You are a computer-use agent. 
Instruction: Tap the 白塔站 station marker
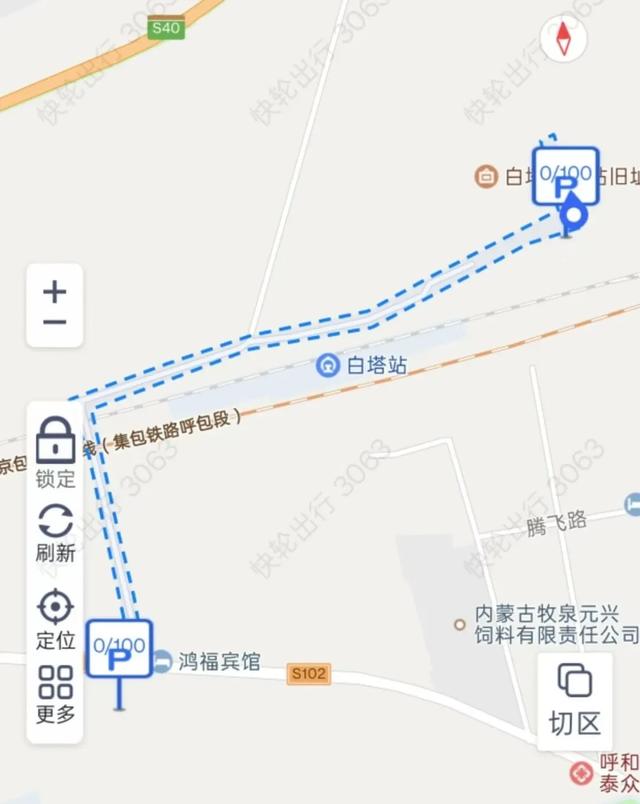pos(326,366)
